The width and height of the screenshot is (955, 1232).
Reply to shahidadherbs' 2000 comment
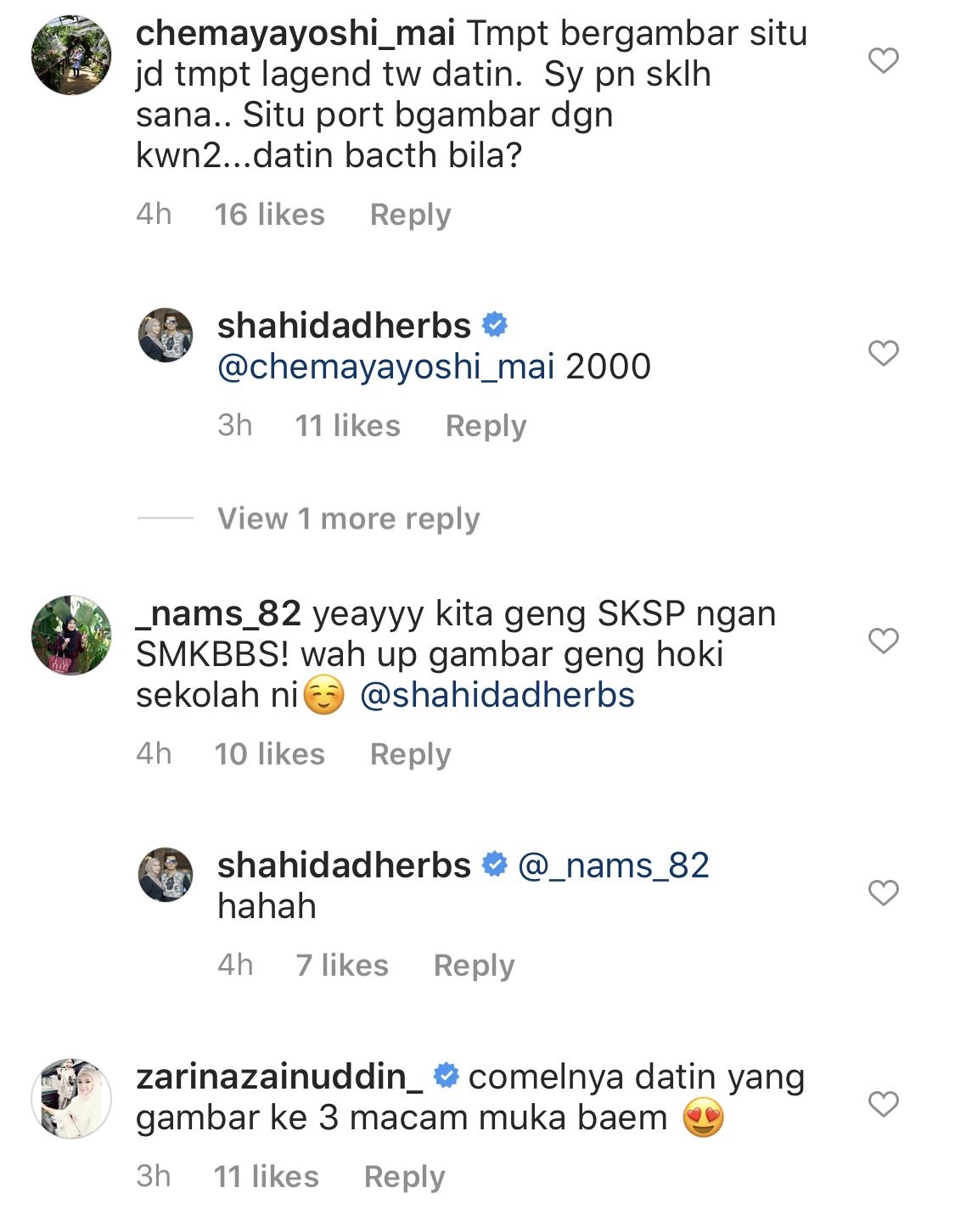(x=486, y=426)
